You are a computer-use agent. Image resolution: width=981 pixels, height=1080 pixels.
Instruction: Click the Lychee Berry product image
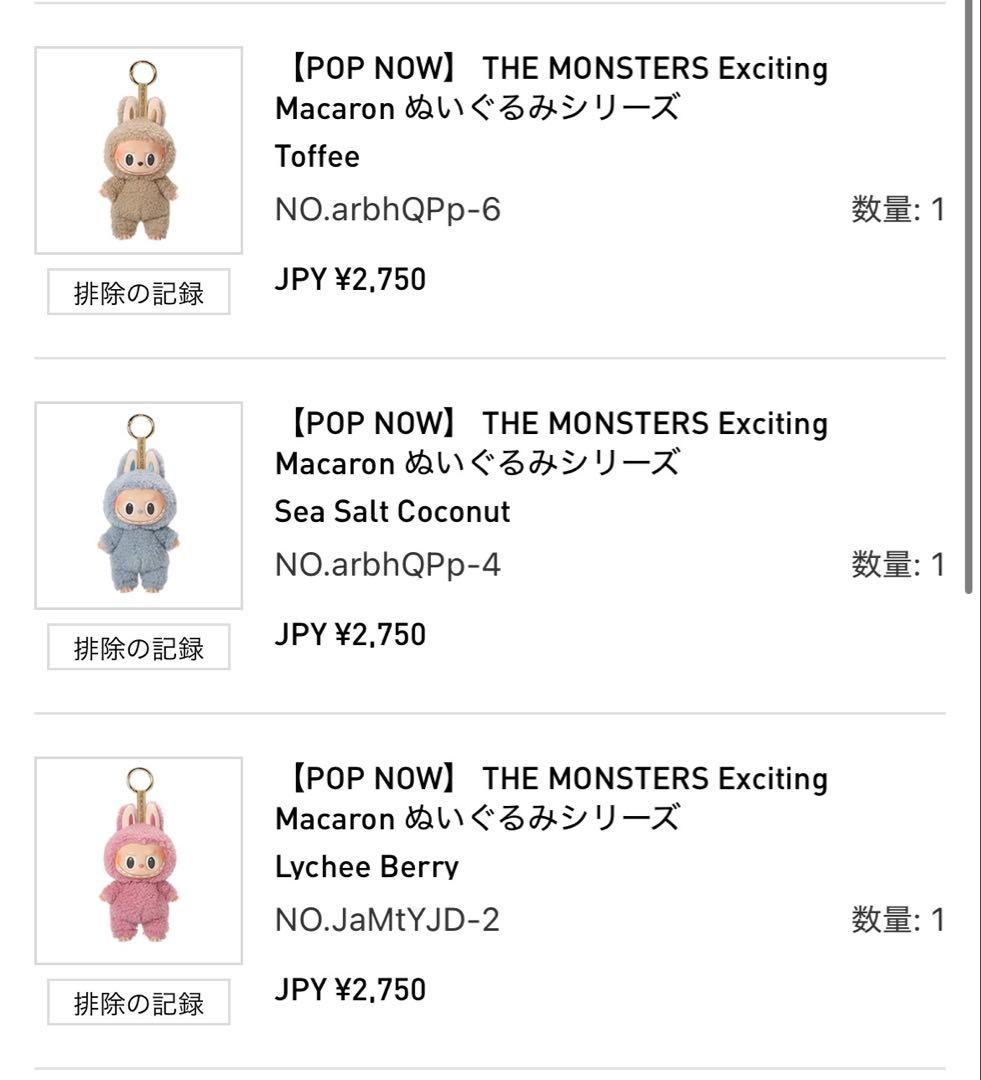coord(137,860)
